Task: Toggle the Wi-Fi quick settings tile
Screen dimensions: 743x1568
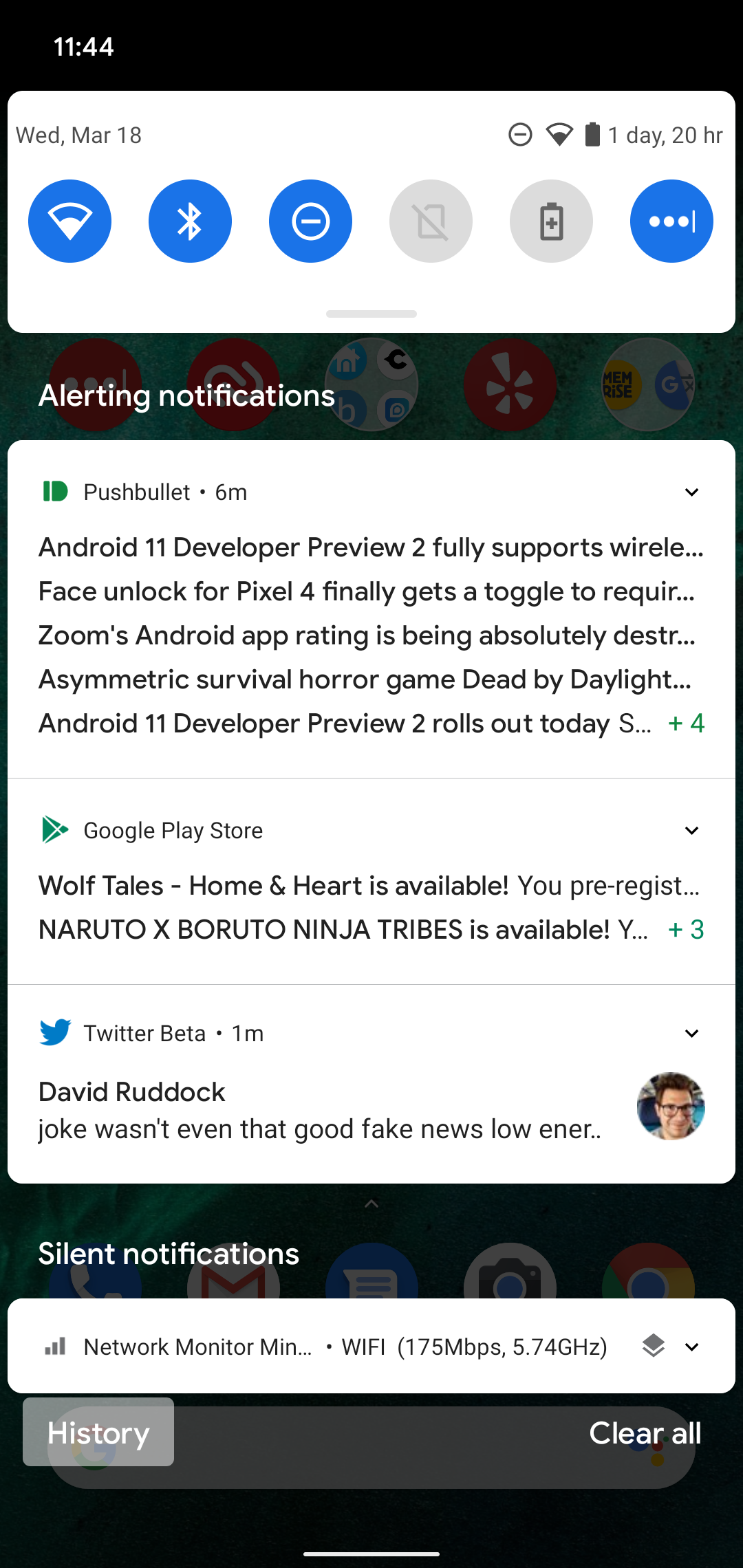Action: [69, 221]
